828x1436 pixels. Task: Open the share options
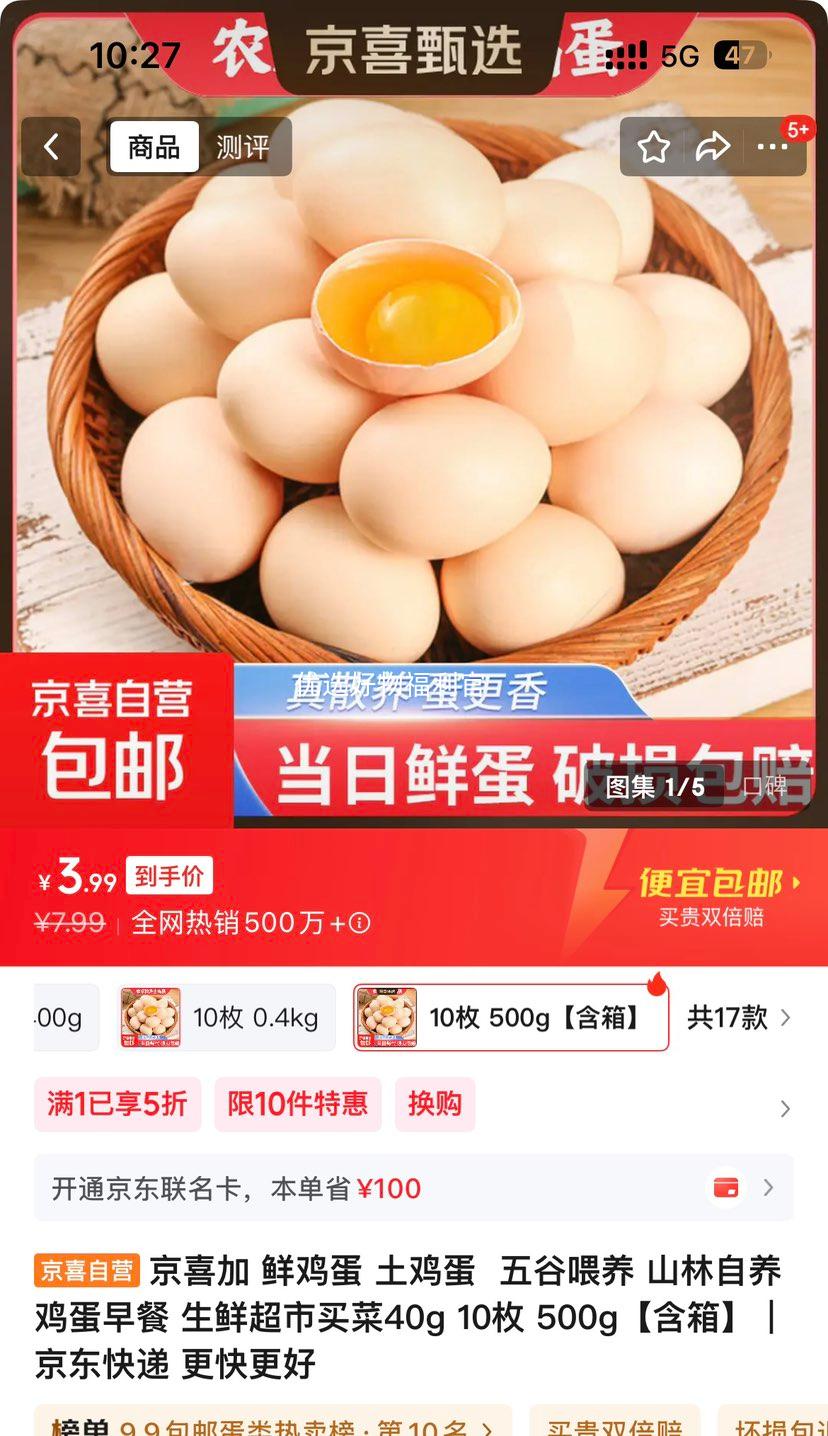coord(714,146)
